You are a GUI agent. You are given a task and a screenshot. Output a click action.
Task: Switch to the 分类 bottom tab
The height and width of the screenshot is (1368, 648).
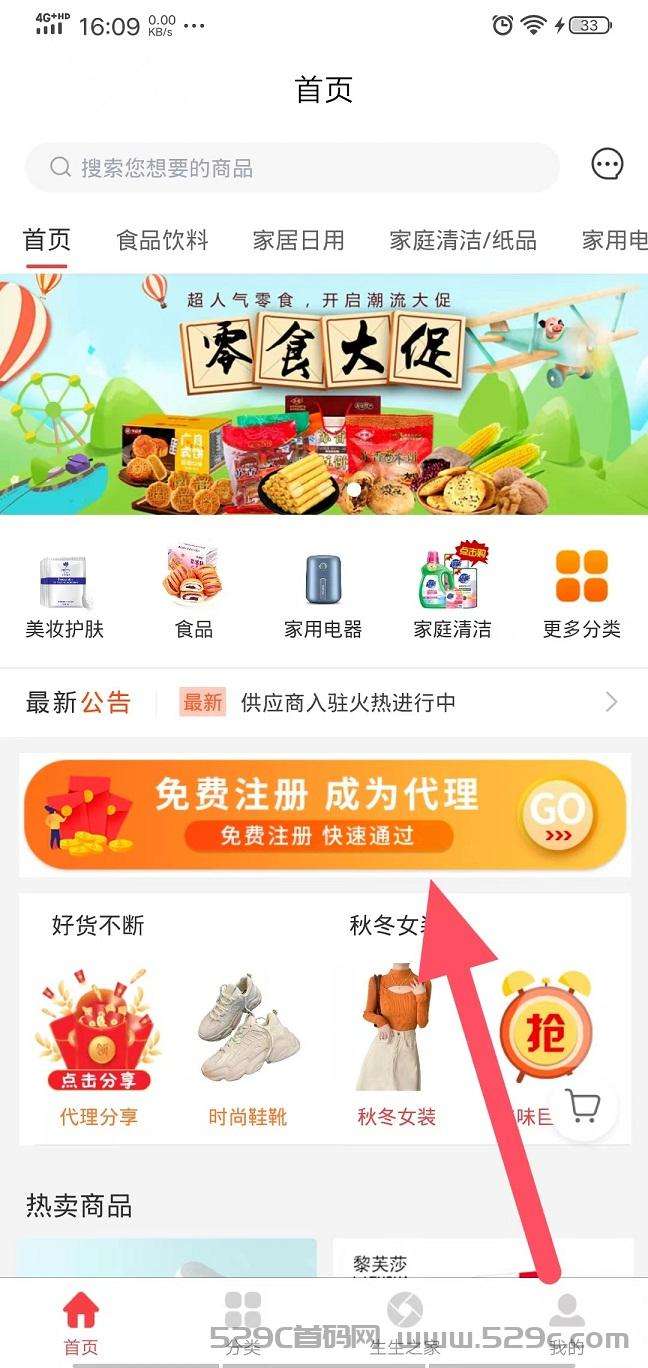point(242,1322)
